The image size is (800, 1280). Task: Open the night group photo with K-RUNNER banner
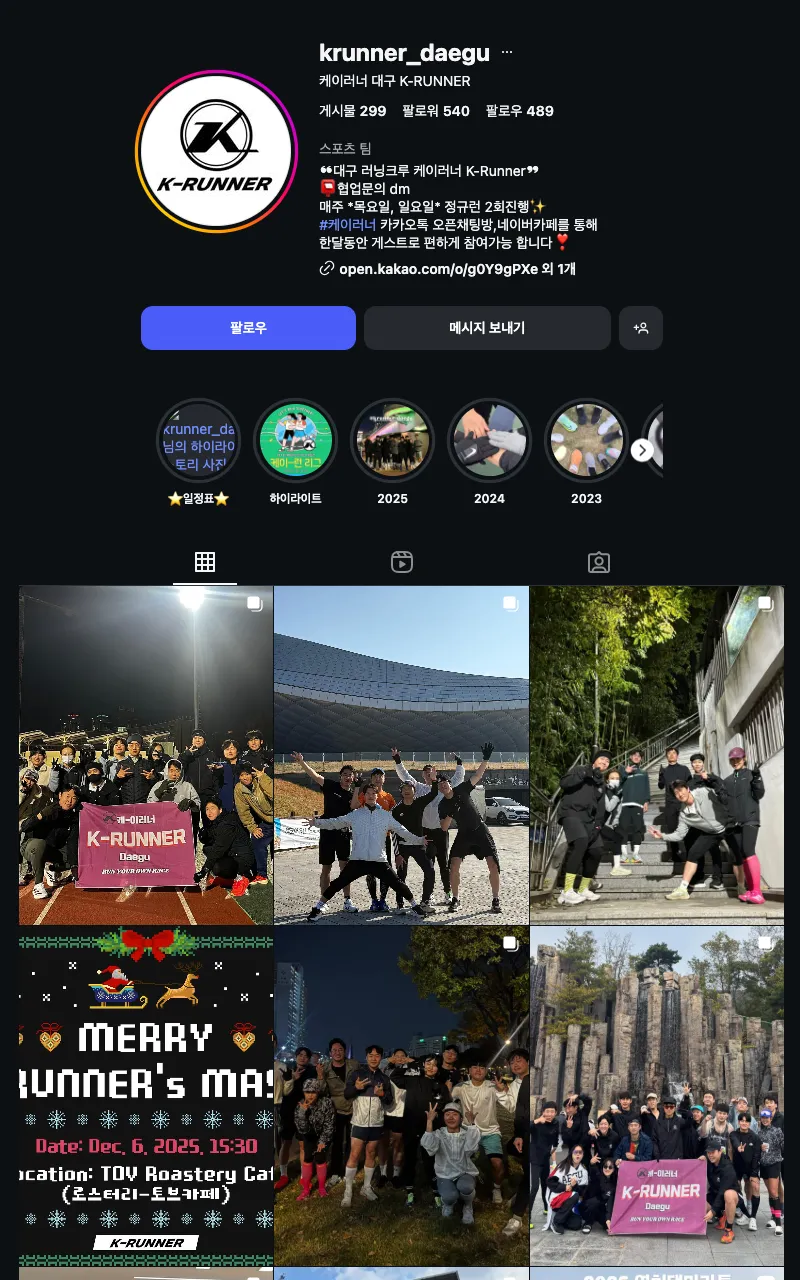[146, 755]
